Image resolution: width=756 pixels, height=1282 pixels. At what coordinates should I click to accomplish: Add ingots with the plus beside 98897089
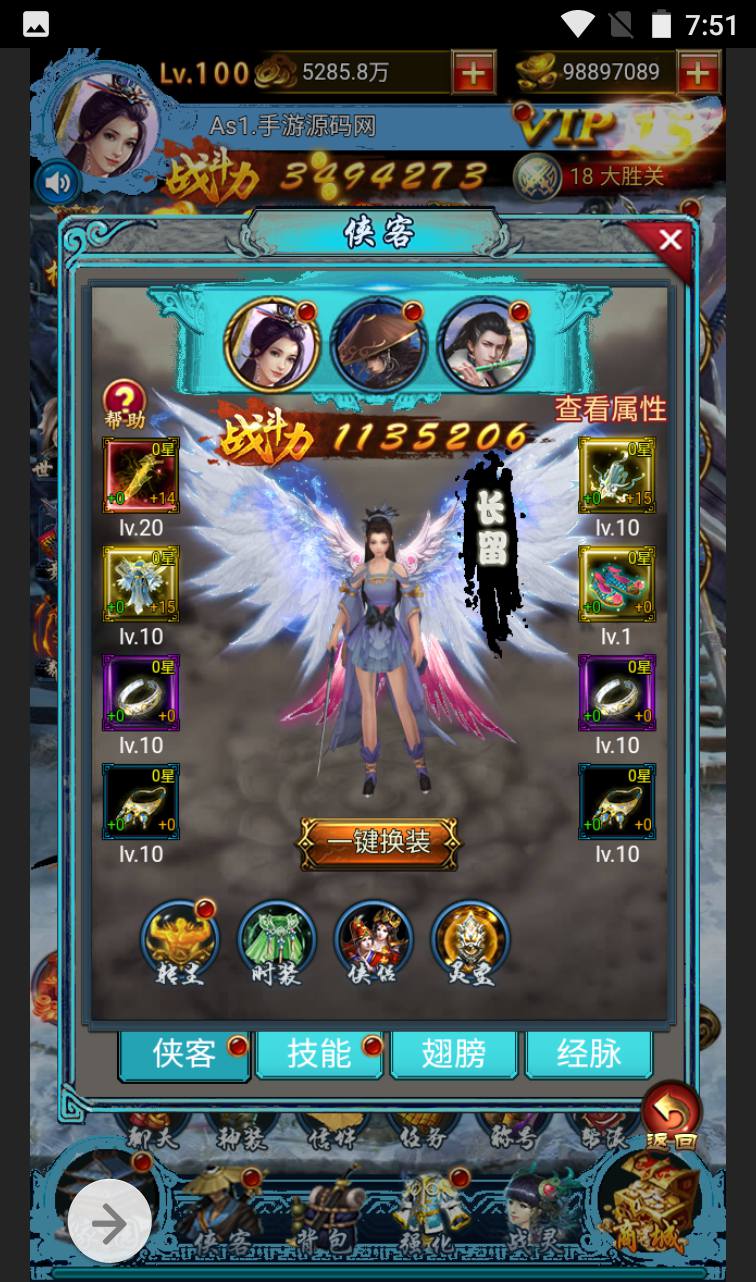699,72
